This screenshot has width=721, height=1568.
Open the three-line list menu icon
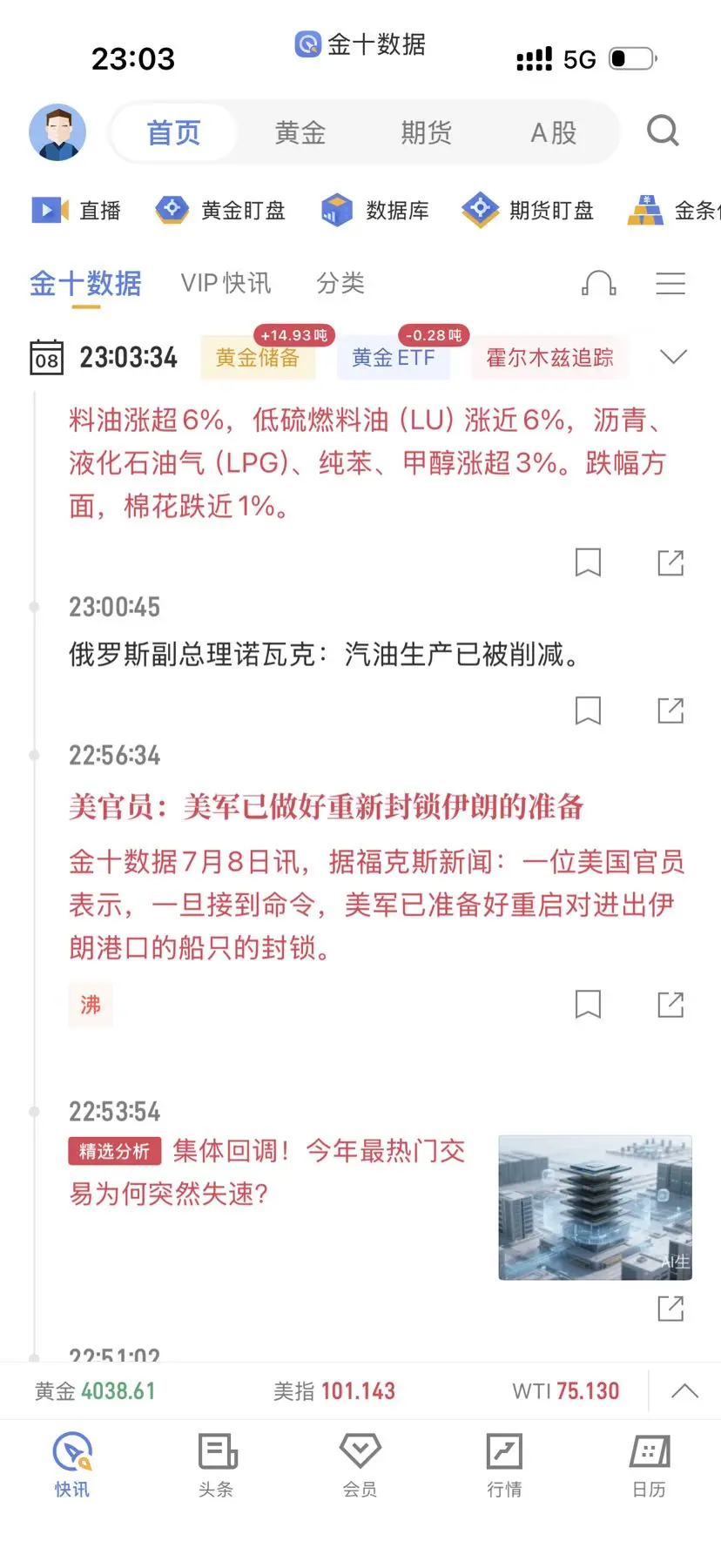670,283
